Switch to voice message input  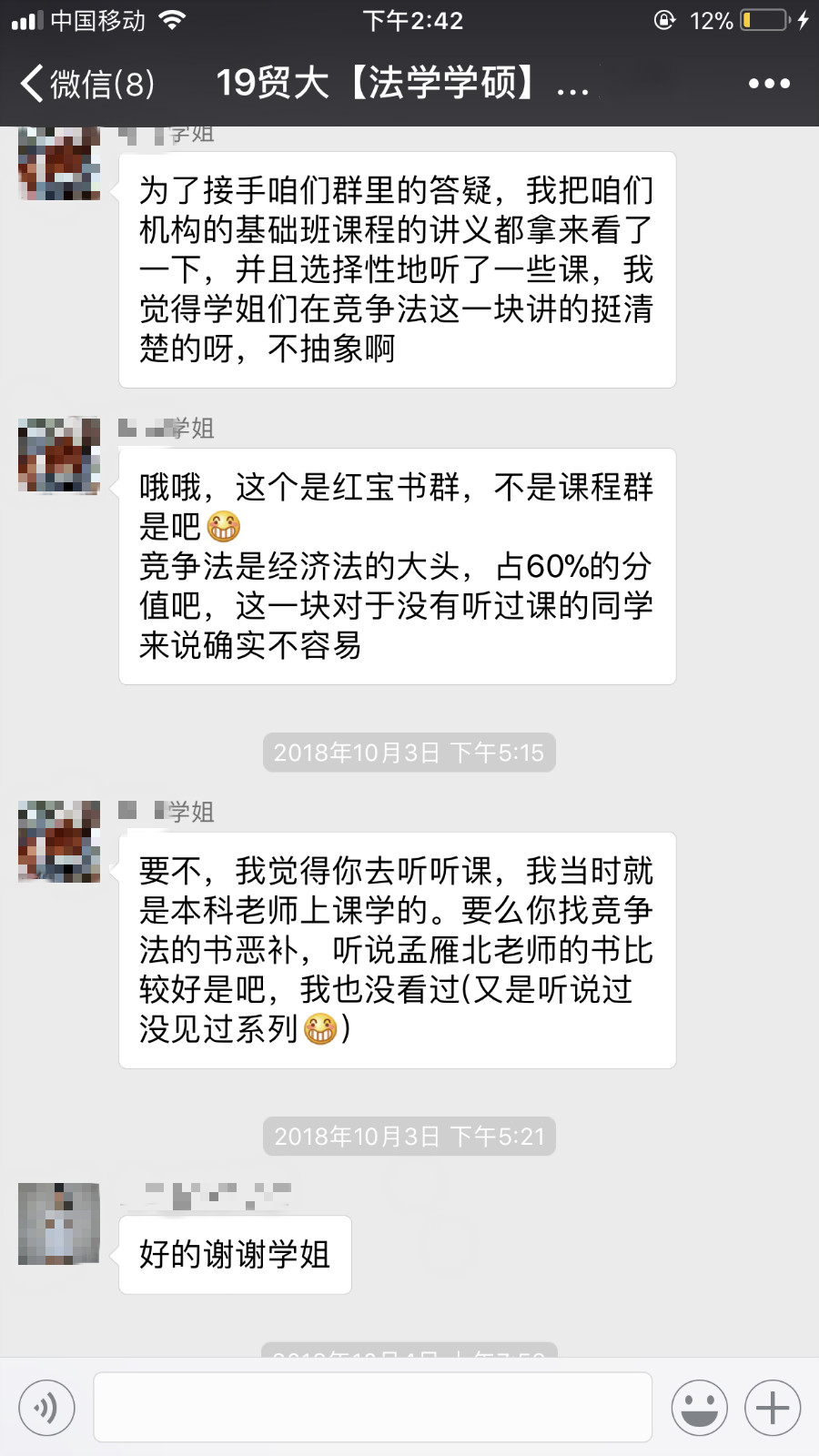47,1408
